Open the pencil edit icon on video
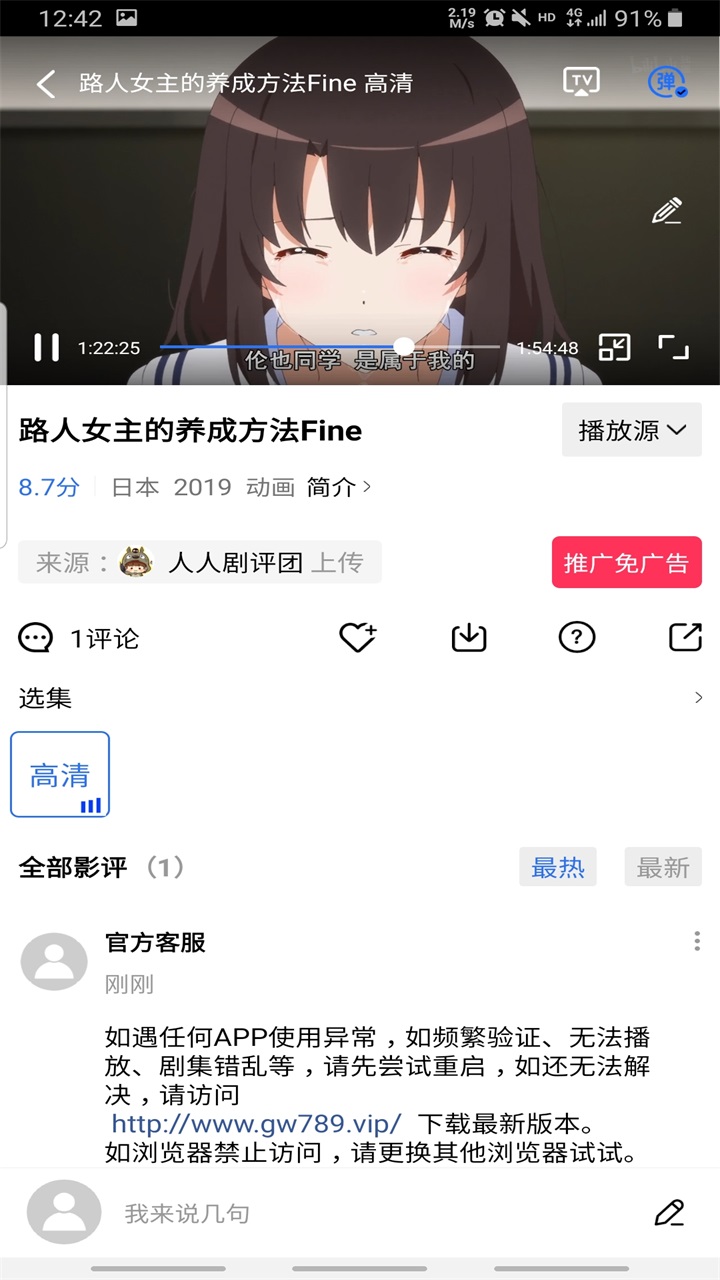This screenshot has height=1280, width=720. tap(665, 211)
